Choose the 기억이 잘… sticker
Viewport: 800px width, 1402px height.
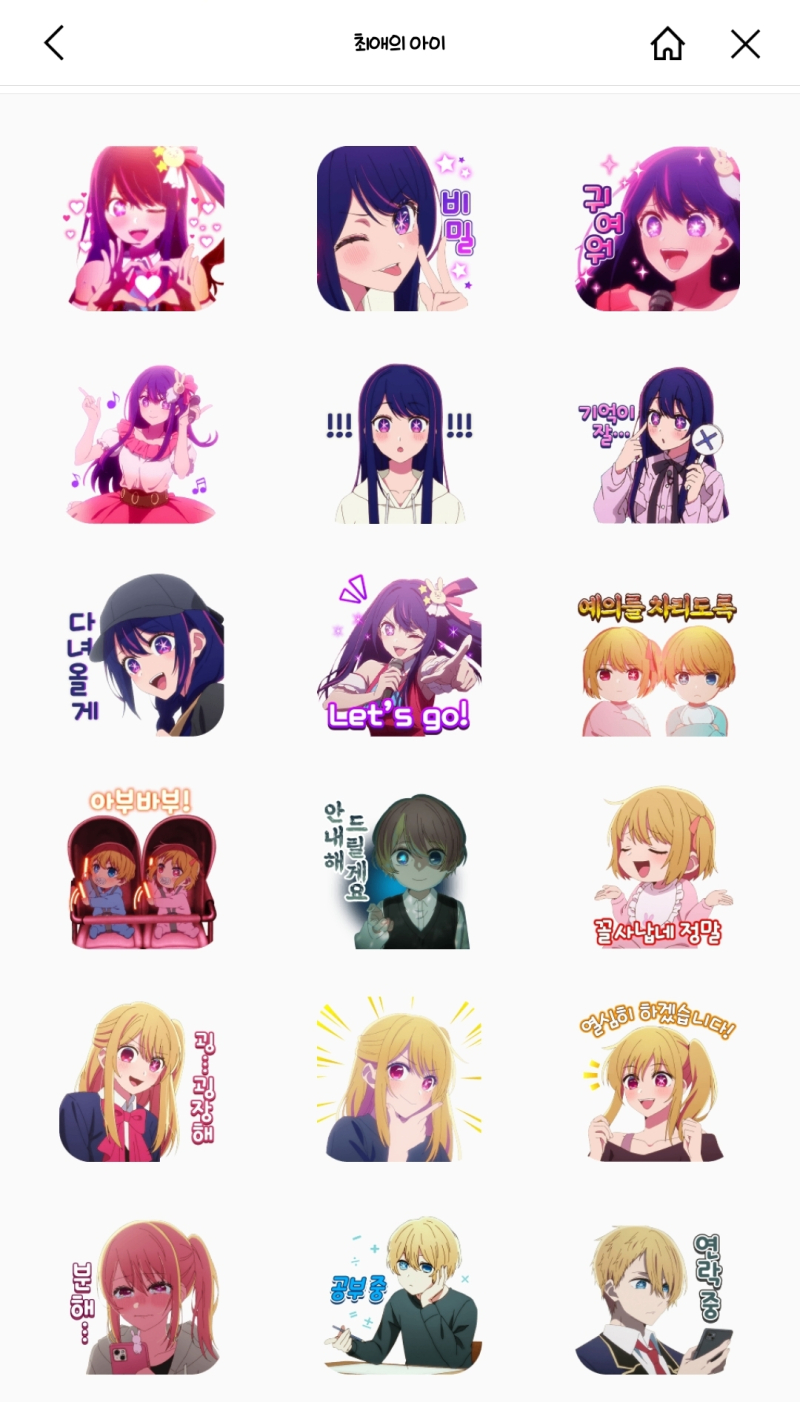pyautogui.click(x=657, y=442)
